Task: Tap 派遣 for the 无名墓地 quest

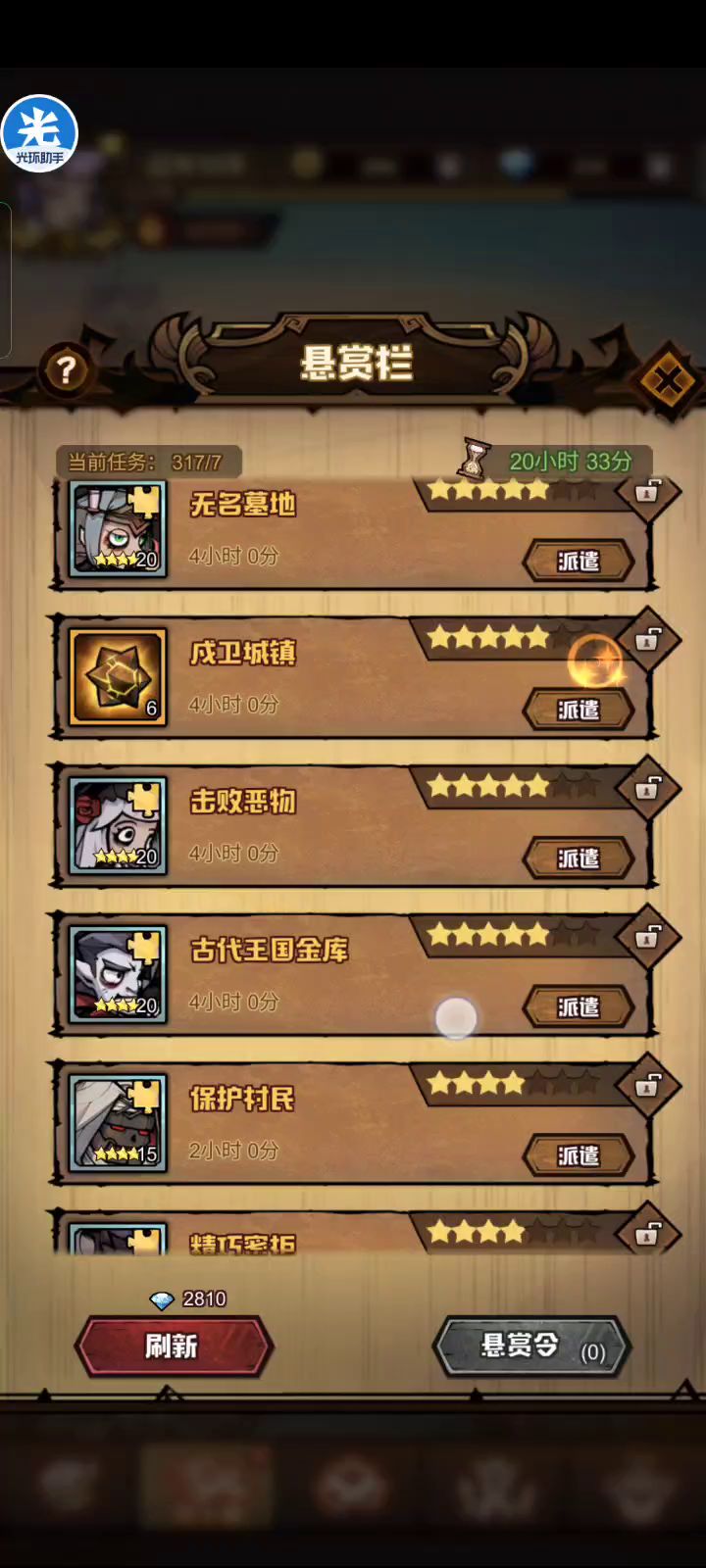Action: (x=578, y=561)
